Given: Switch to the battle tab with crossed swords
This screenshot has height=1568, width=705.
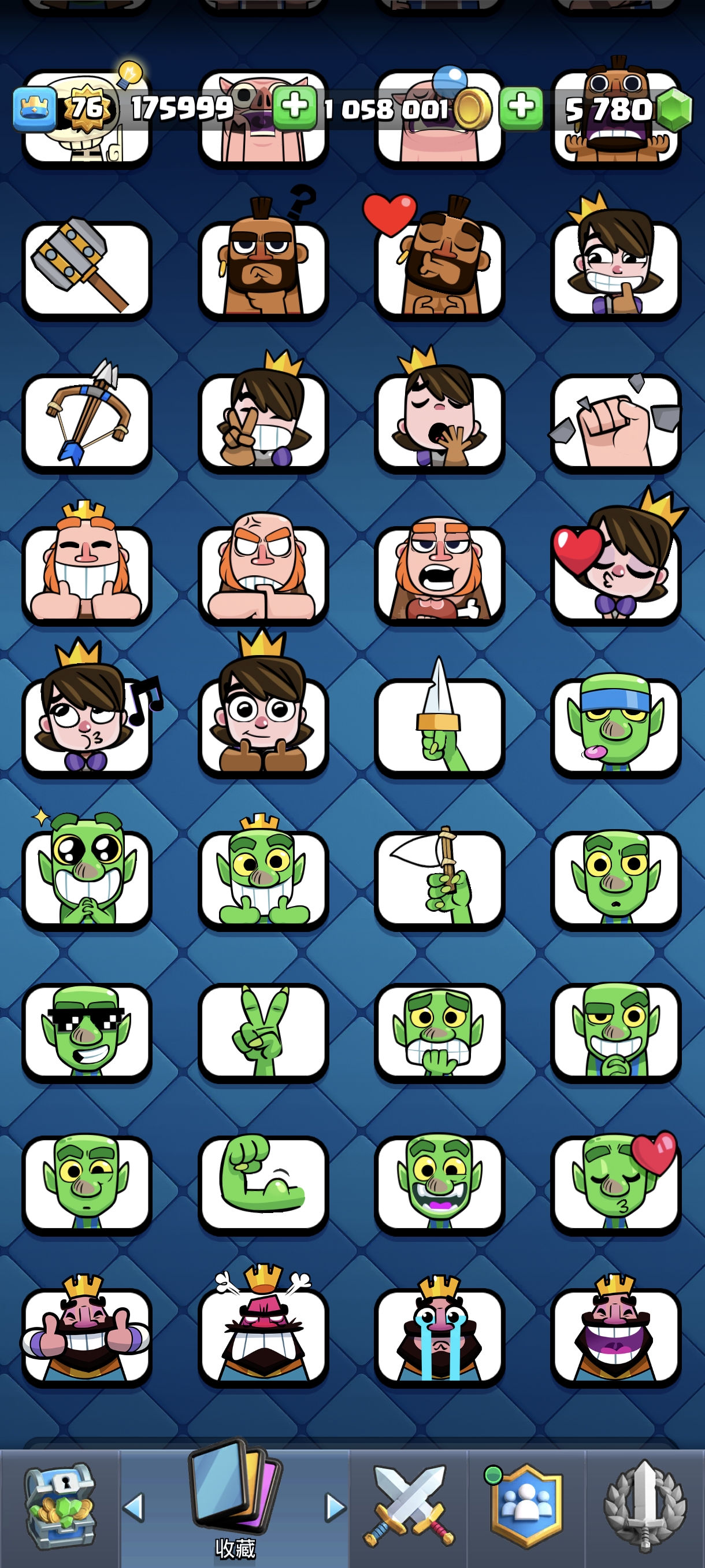Looking at the screenshot, I should click(x=408, y=1506).
